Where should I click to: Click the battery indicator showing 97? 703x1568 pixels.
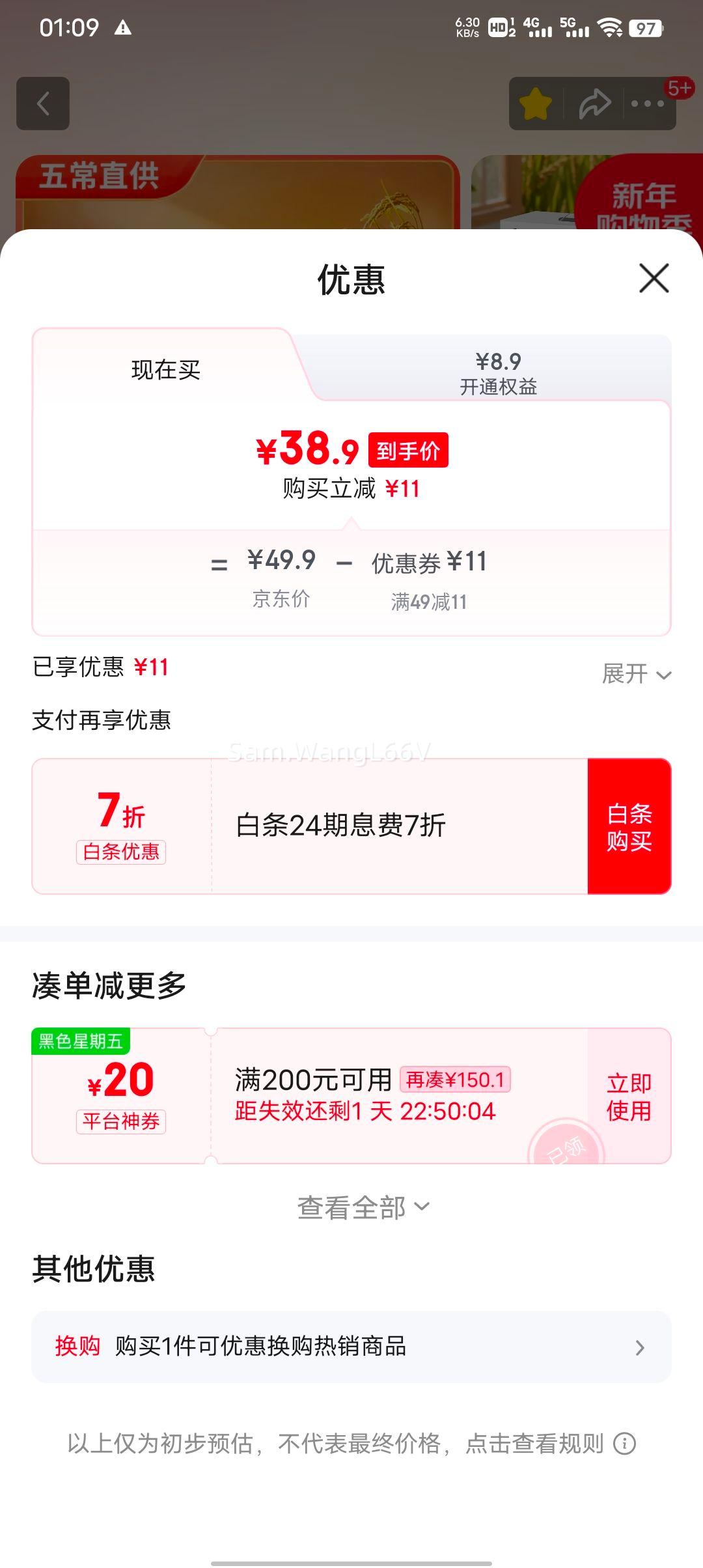646,27
